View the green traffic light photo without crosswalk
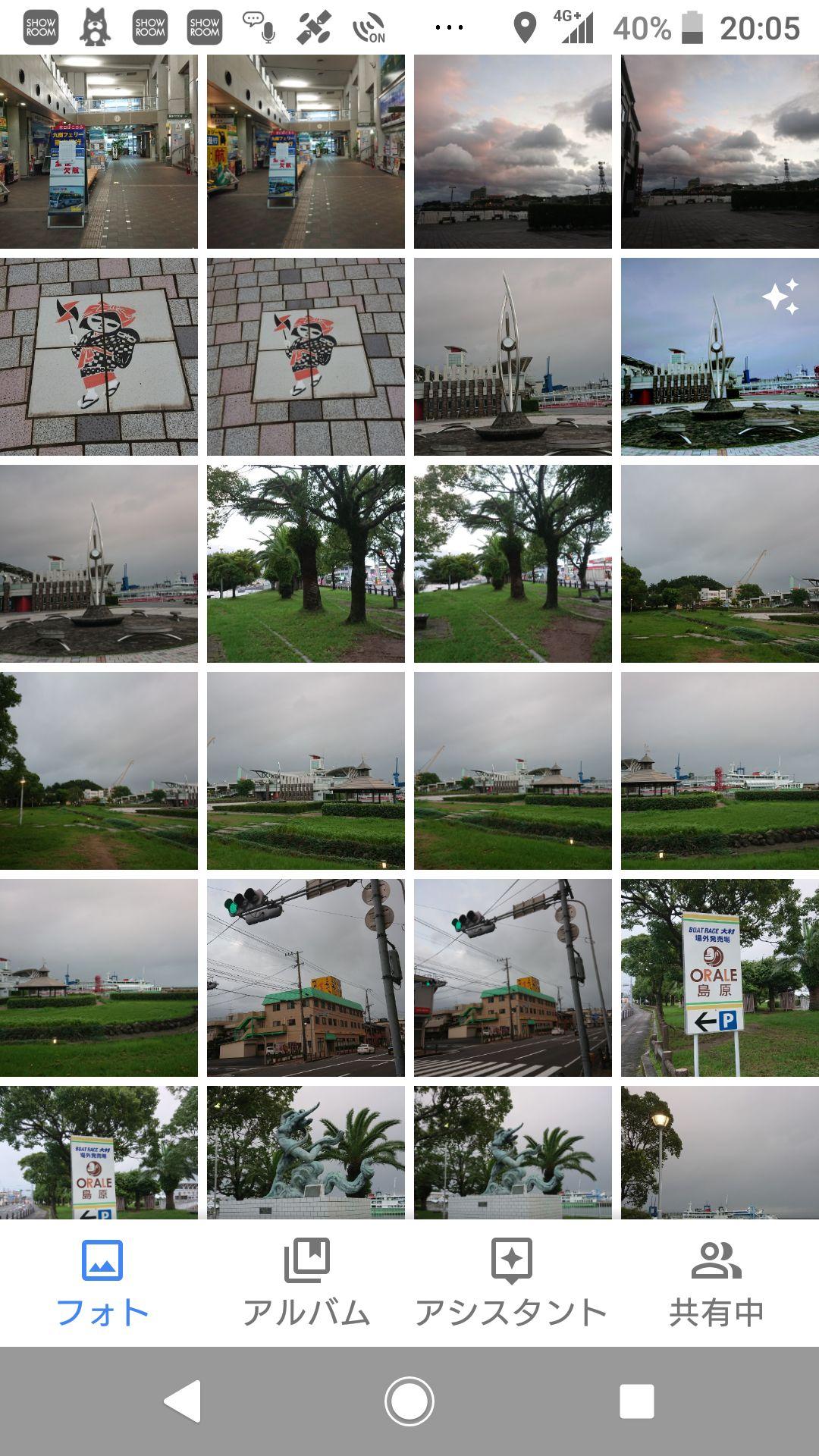 [306, 977]
